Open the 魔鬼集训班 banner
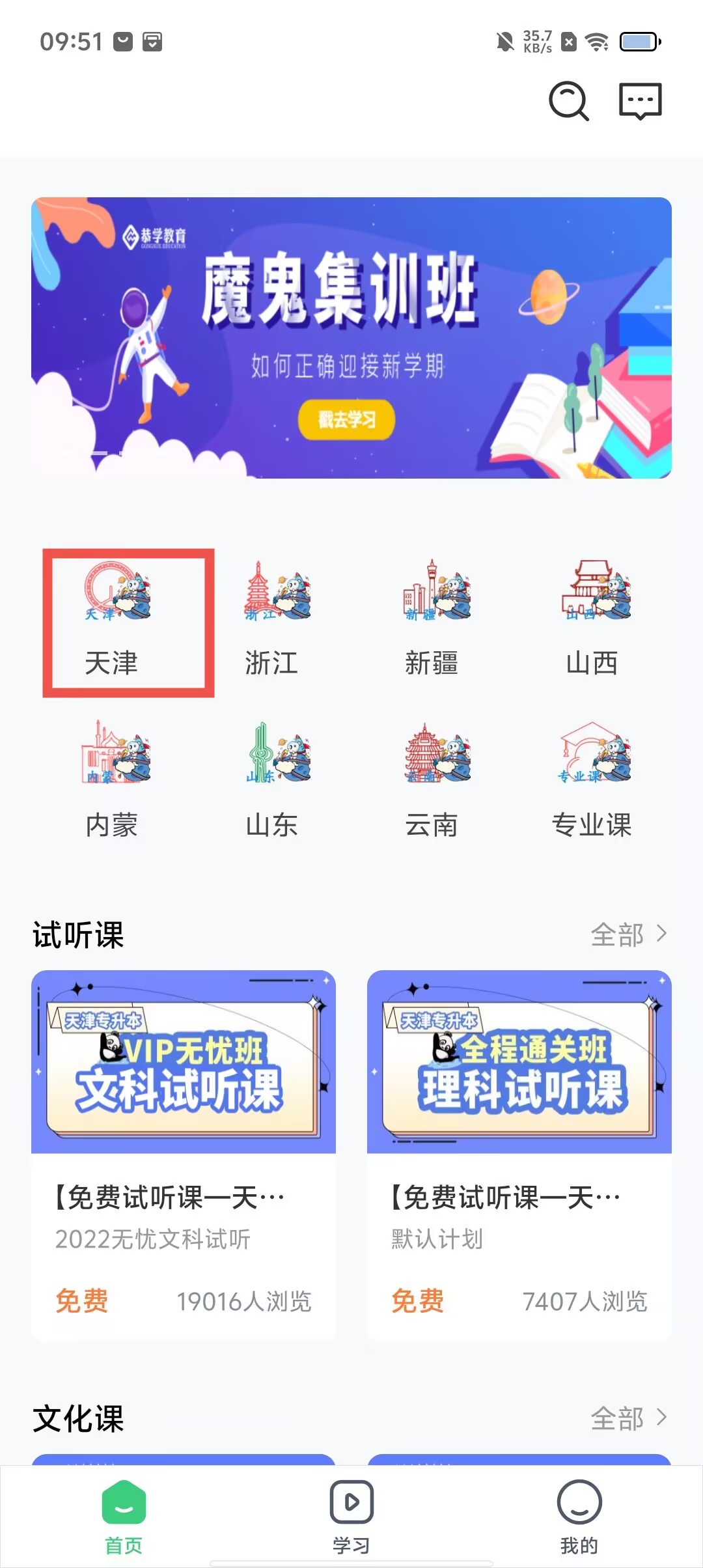The width and height of the screenshot is (703, 1568). 351,338
